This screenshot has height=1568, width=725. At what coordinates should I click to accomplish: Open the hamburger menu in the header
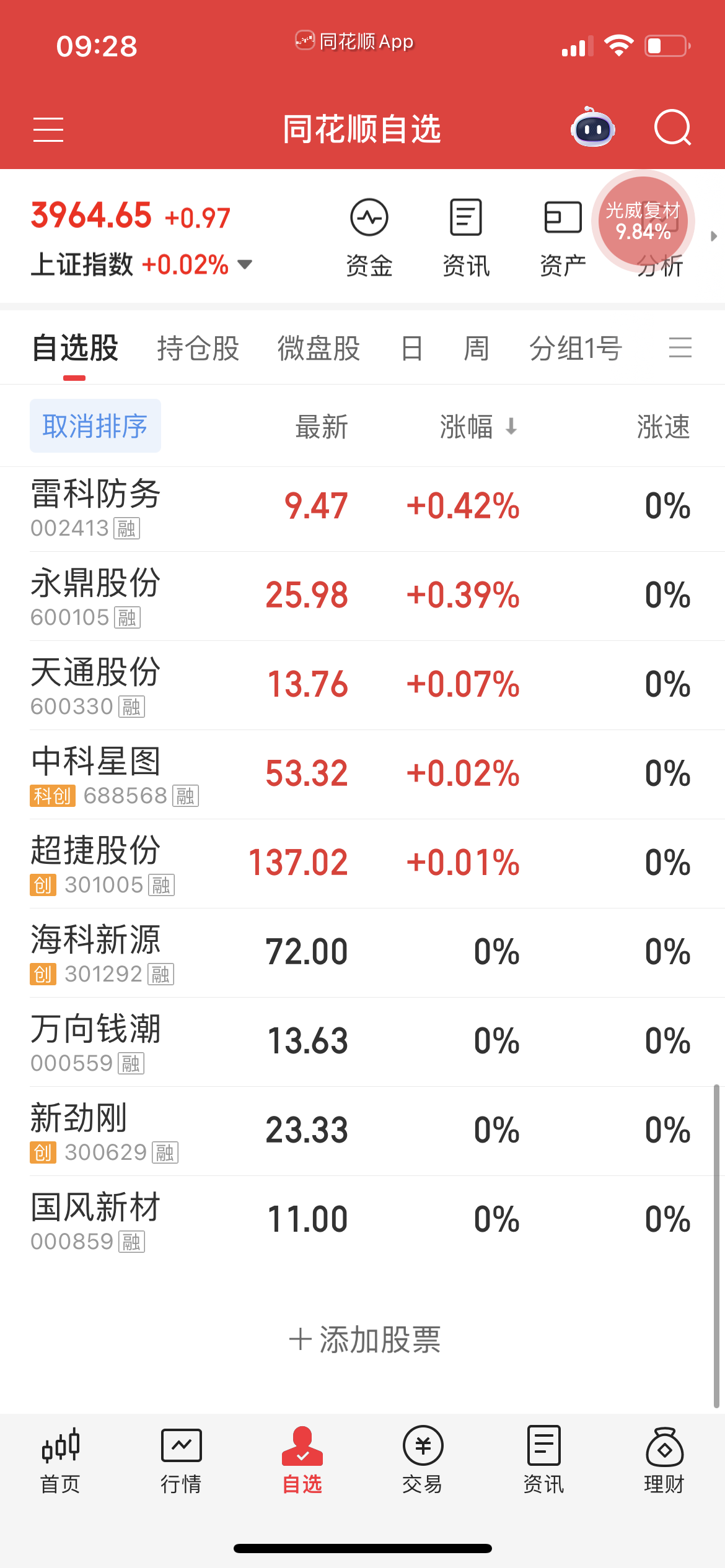(48, 129)
